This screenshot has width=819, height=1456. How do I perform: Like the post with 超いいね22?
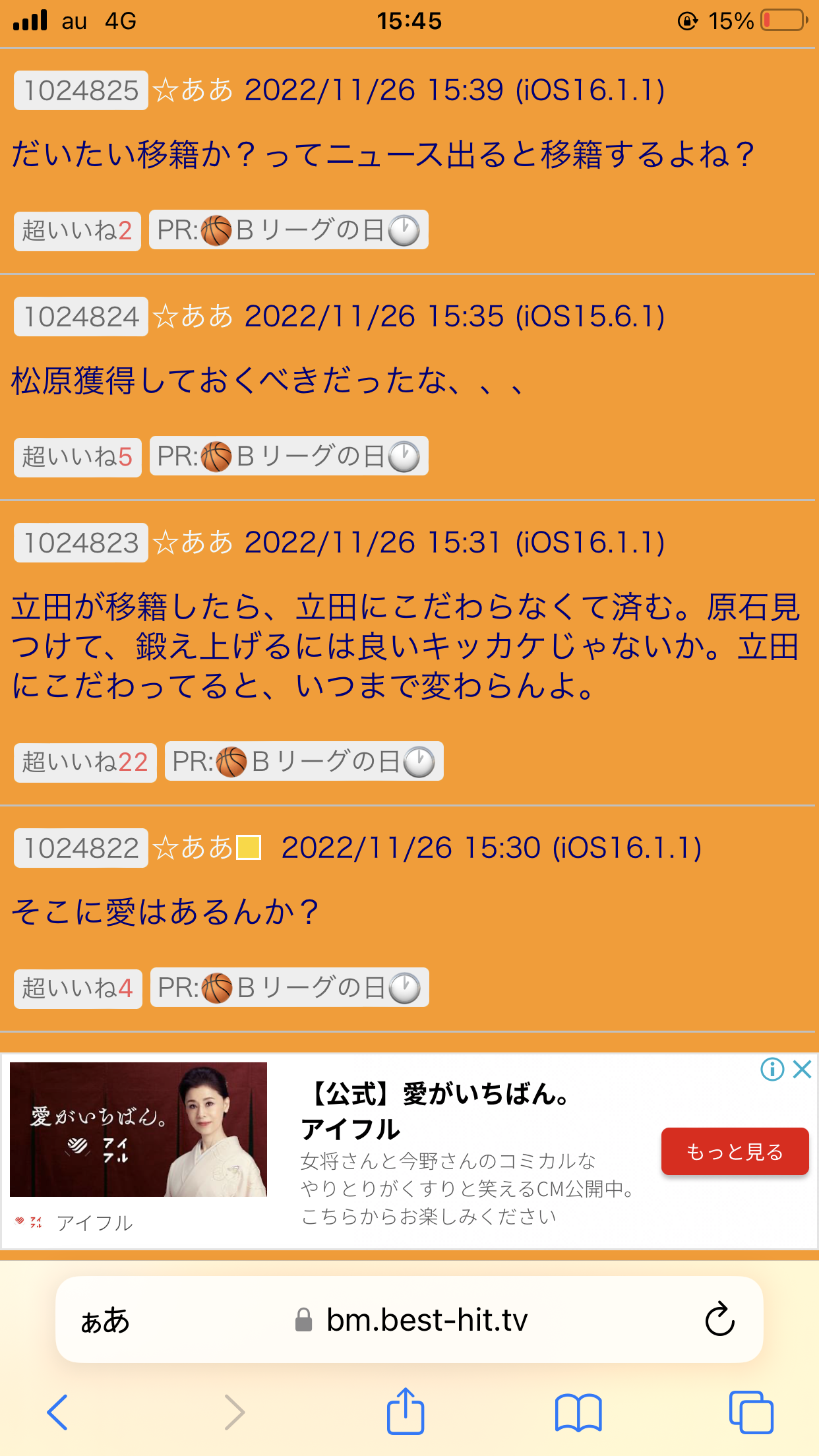pos(85,762)
